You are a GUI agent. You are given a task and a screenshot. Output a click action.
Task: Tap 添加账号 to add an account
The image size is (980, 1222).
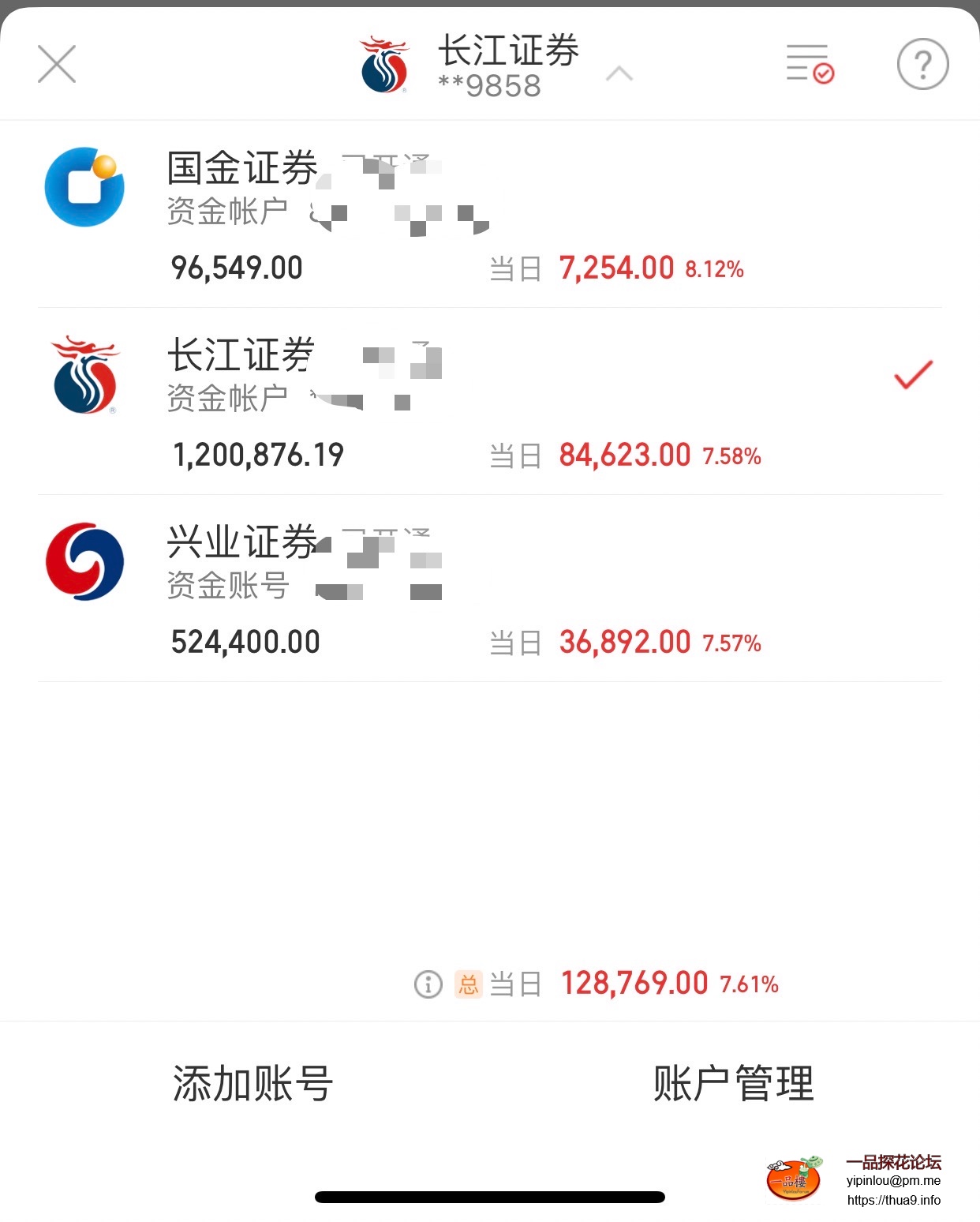tap(252, 1083)
